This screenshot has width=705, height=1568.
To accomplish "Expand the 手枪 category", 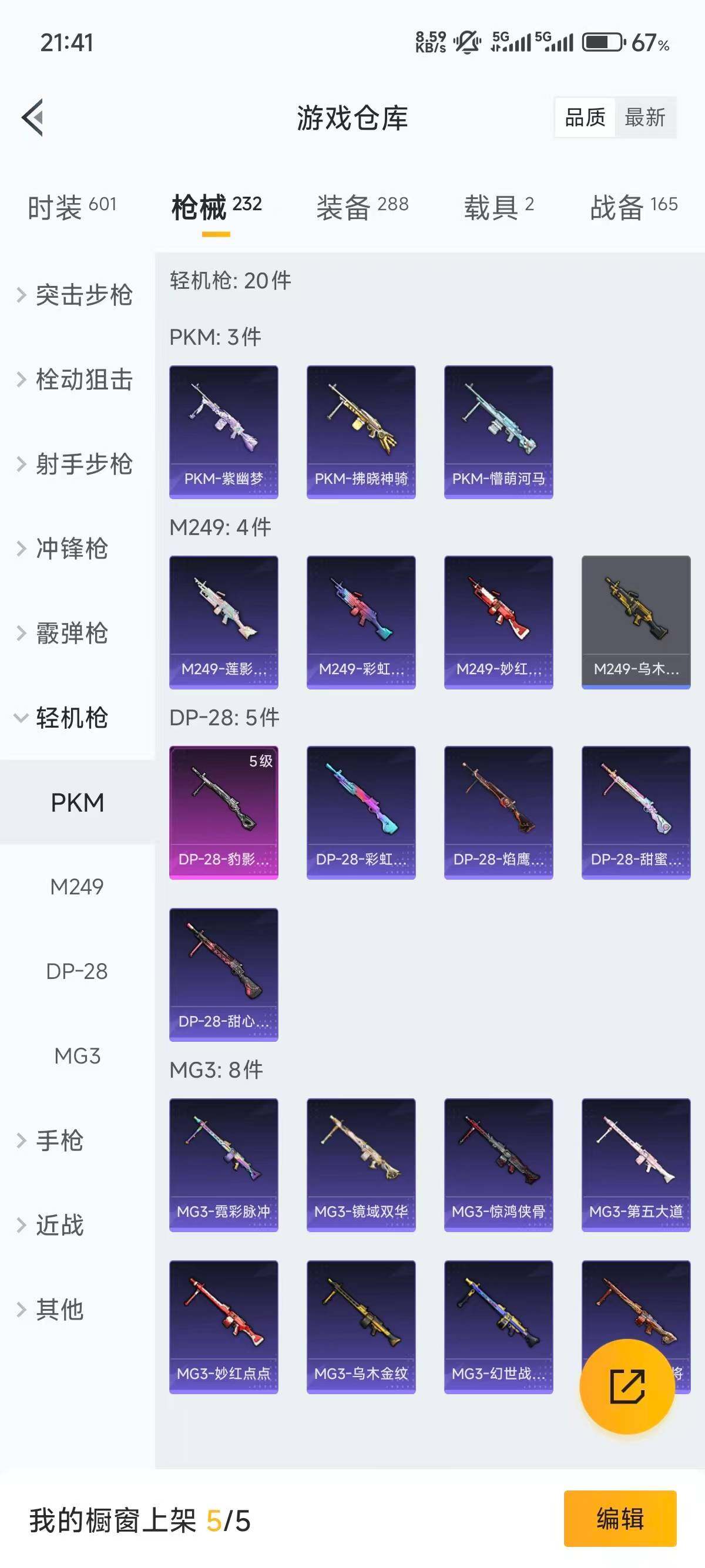I will (x=61, y=1141).
